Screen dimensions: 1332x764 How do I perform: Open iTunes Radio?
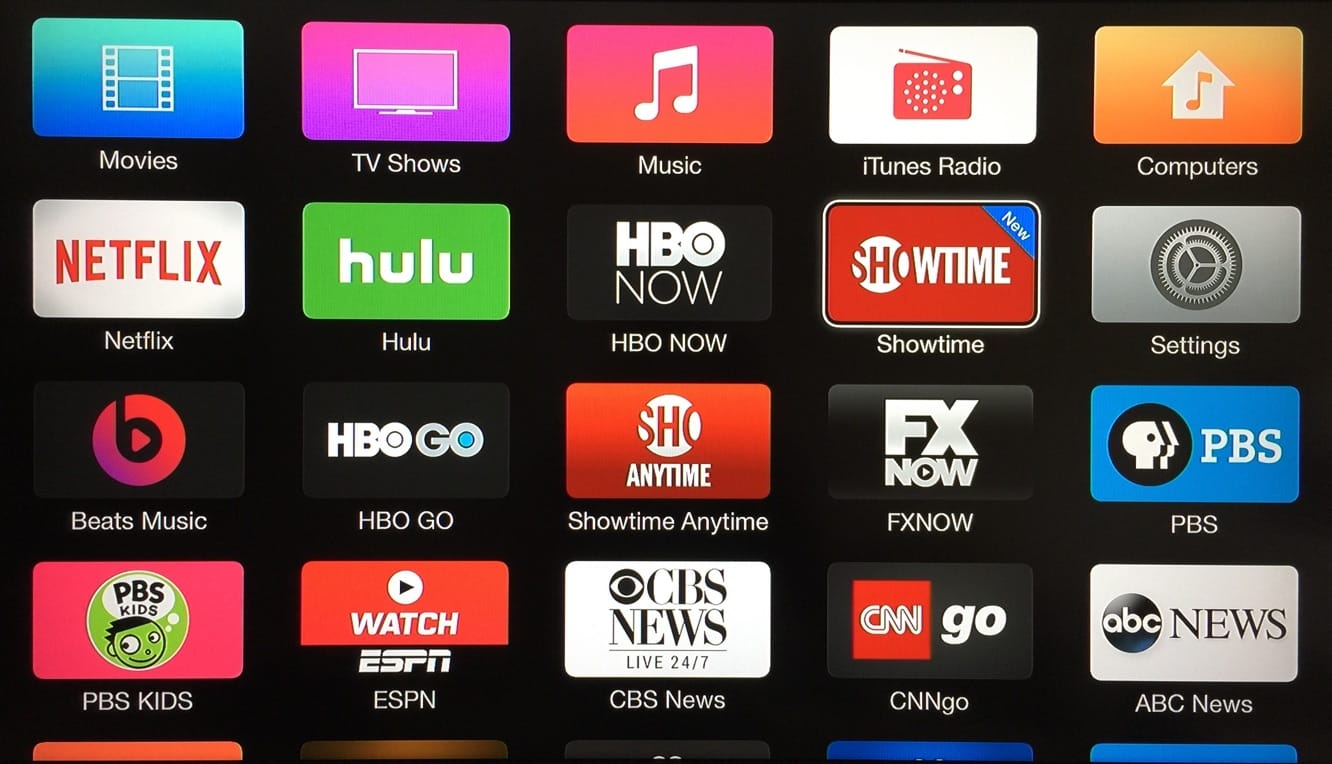932,85
